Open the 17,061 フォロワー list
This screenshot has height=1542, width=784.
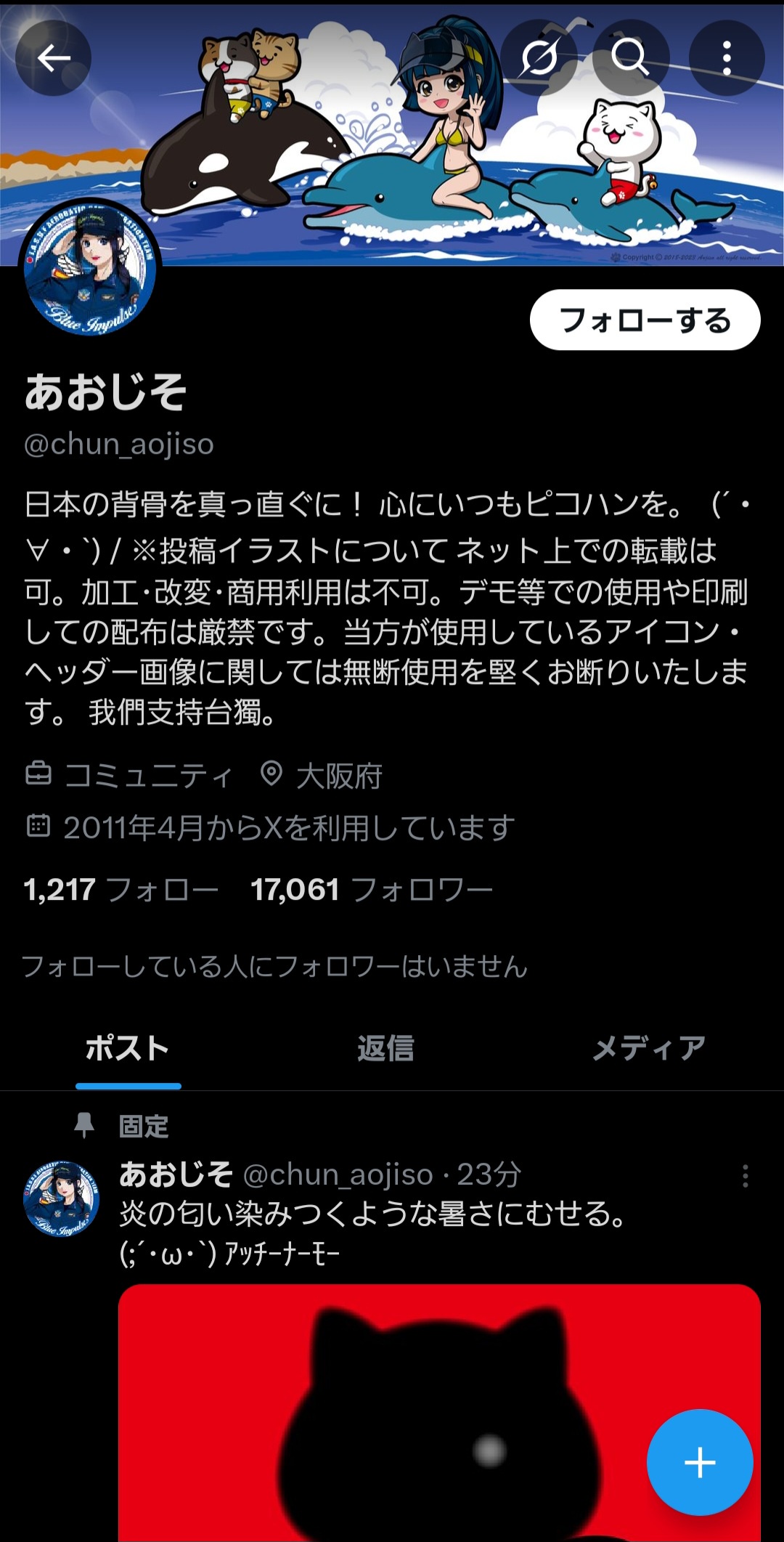(x=371, y=890)
